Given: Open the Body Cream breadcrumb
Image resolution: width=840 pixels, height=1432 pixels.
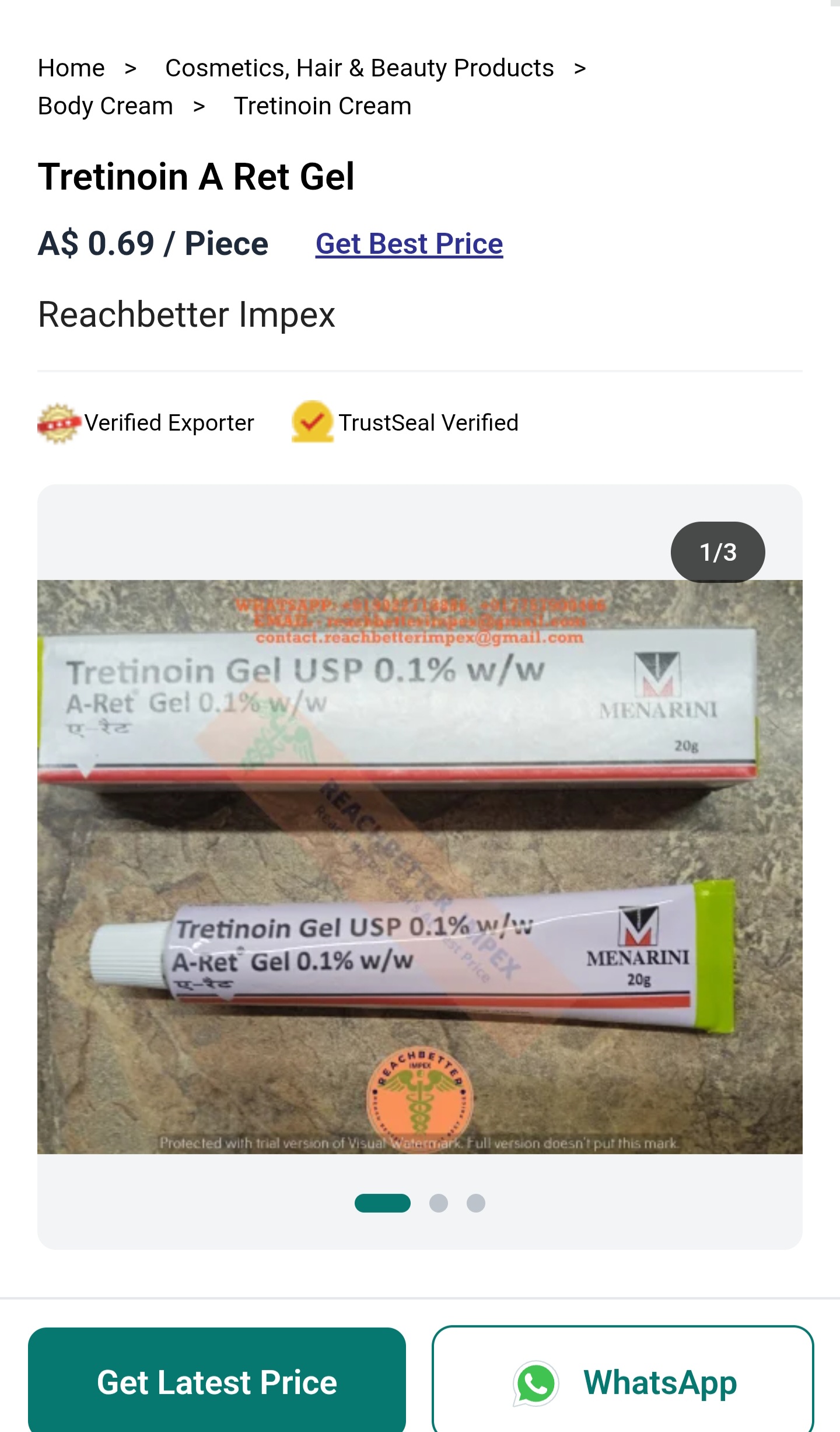Looking at the screenshot, I should point(106,106).
